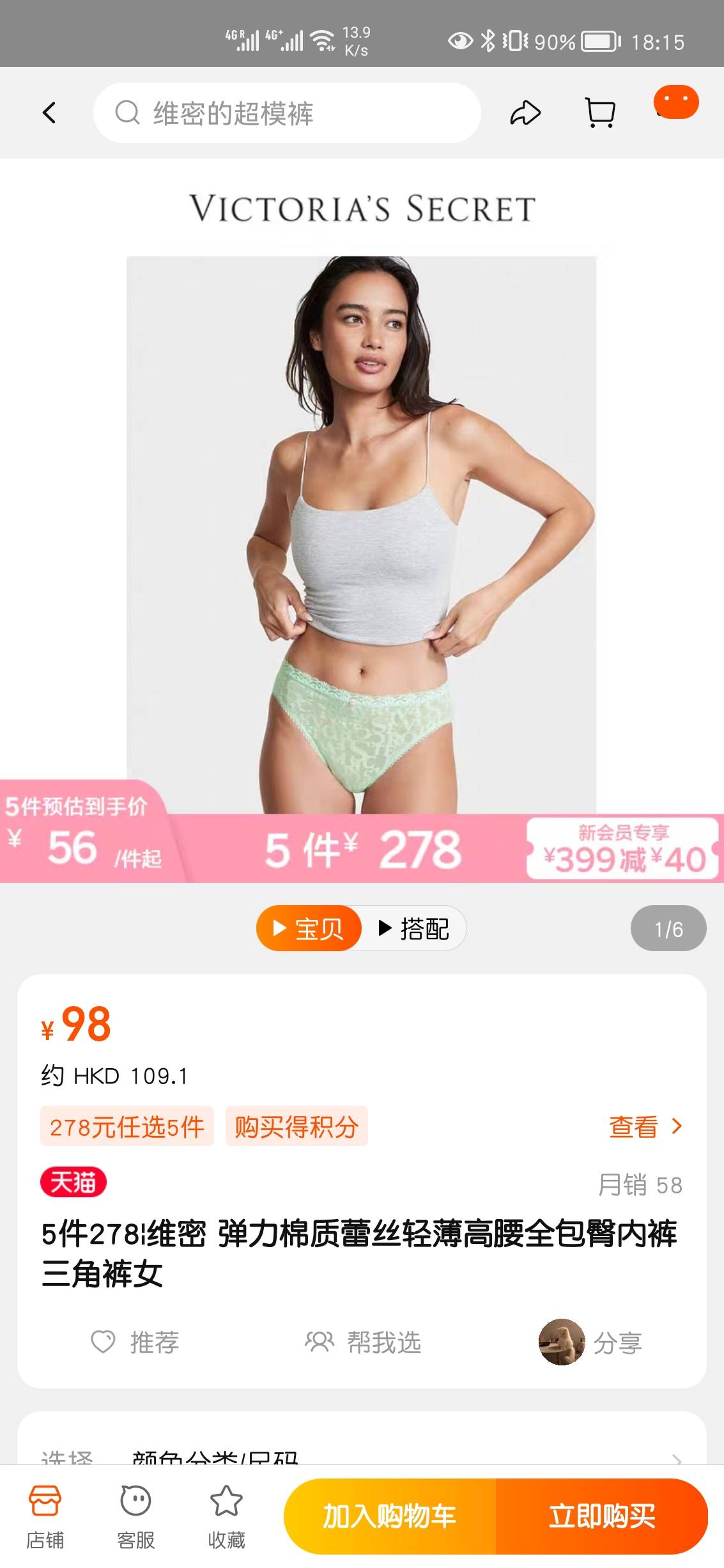Open promo details from 278元任选5件 tag
724x1568 pixels.
127,1126
